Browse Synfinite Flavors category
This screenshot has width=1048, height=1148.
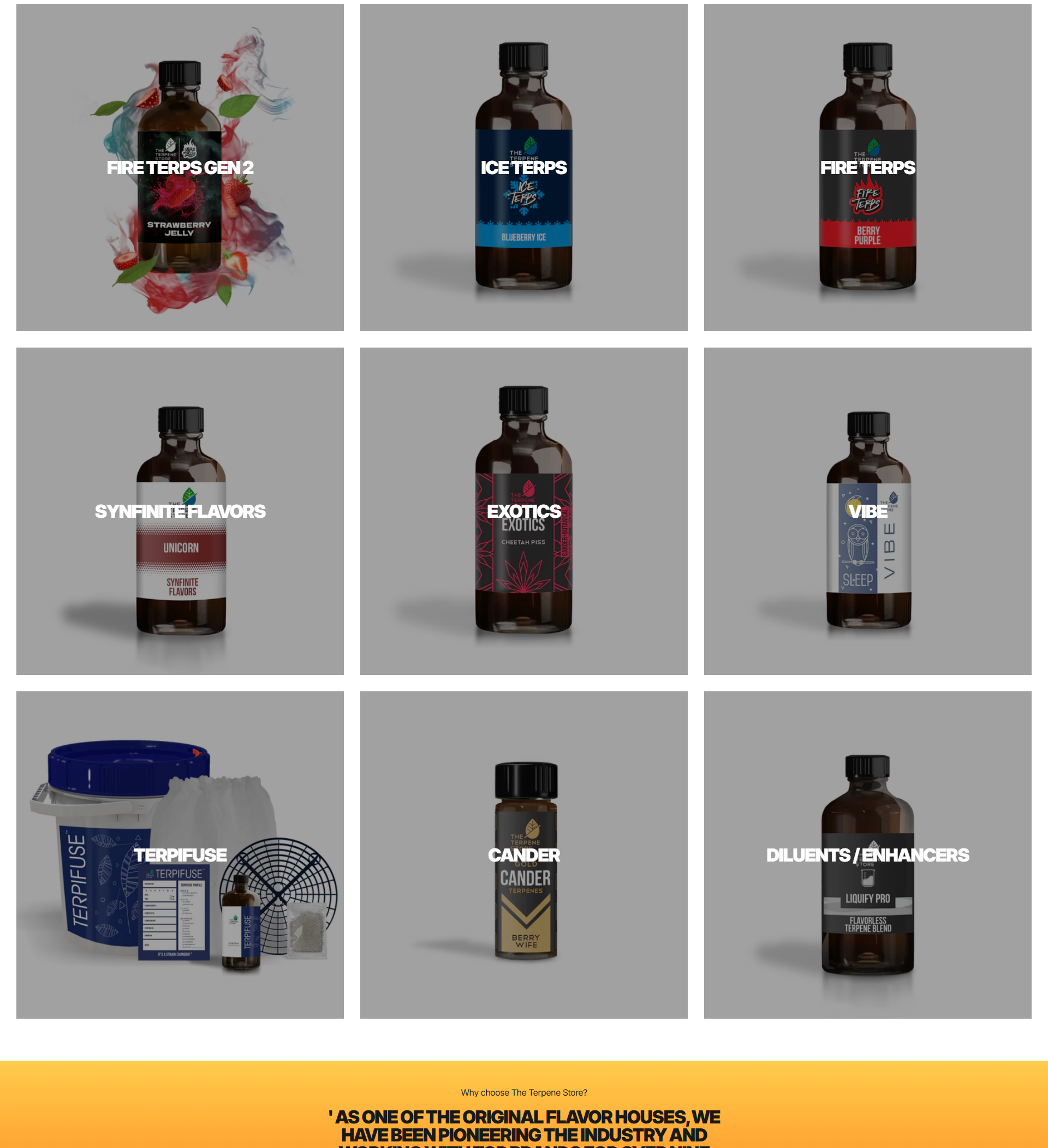click(x=180, y=511)
